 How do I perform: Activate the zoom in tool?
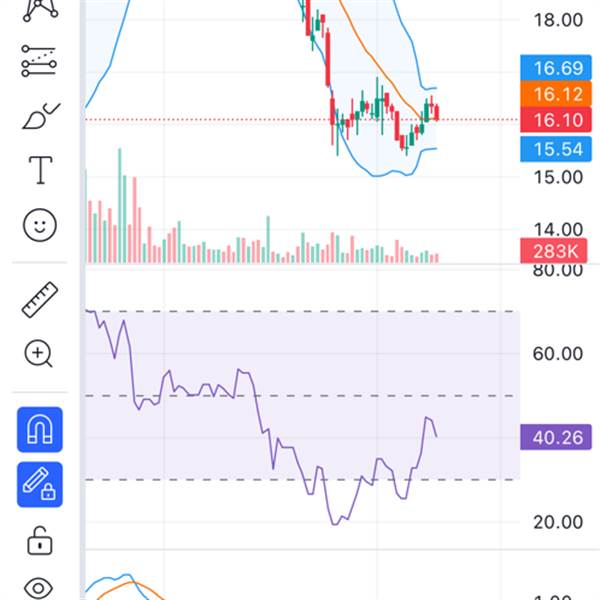[x=39, y=352]
